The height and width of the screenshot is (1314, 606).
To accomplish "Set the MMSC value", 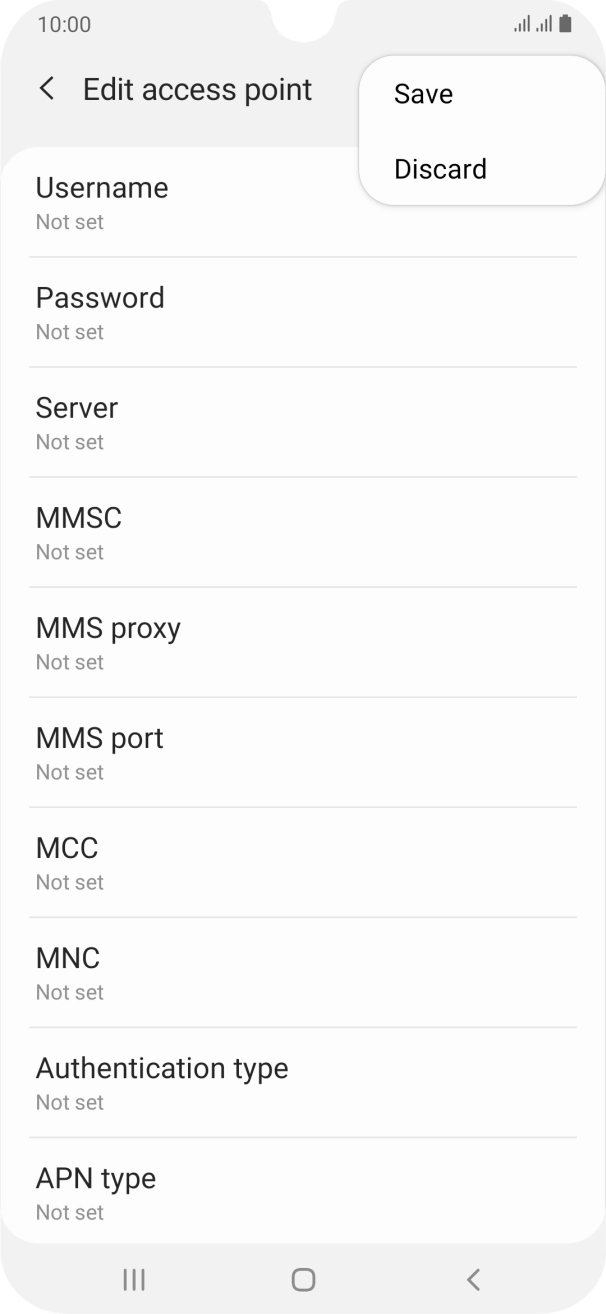I will 300,533.
